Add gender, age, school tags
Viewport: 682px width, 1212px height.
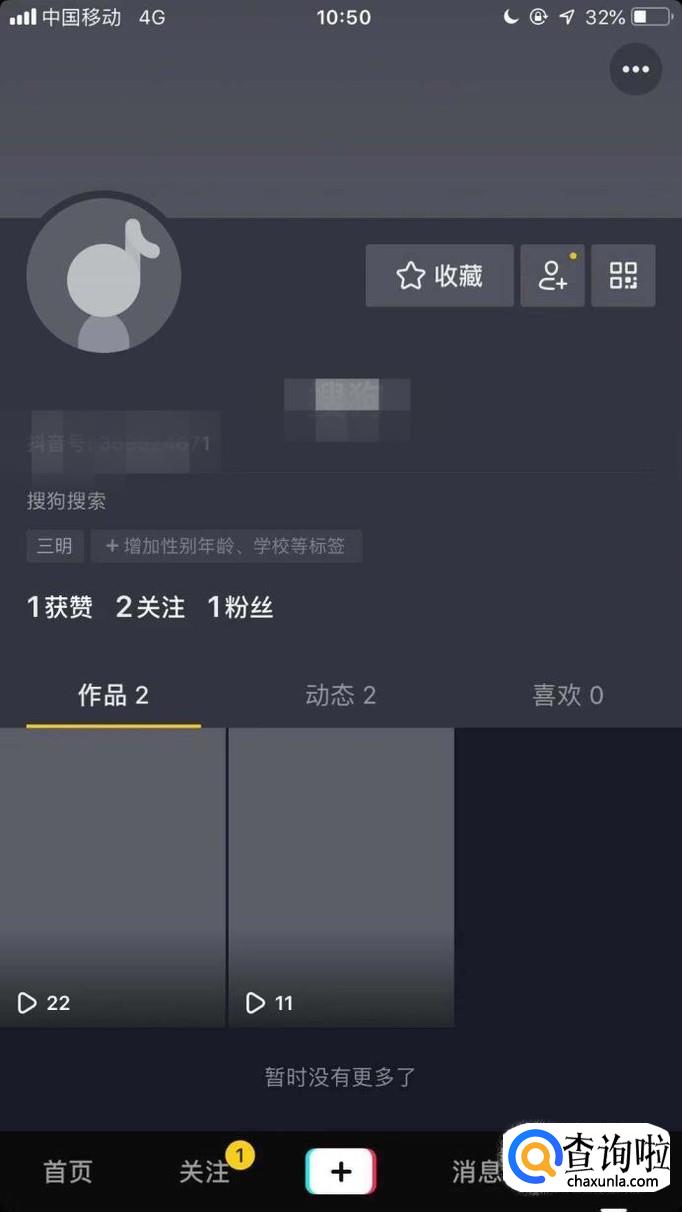(x=226, y=546)
